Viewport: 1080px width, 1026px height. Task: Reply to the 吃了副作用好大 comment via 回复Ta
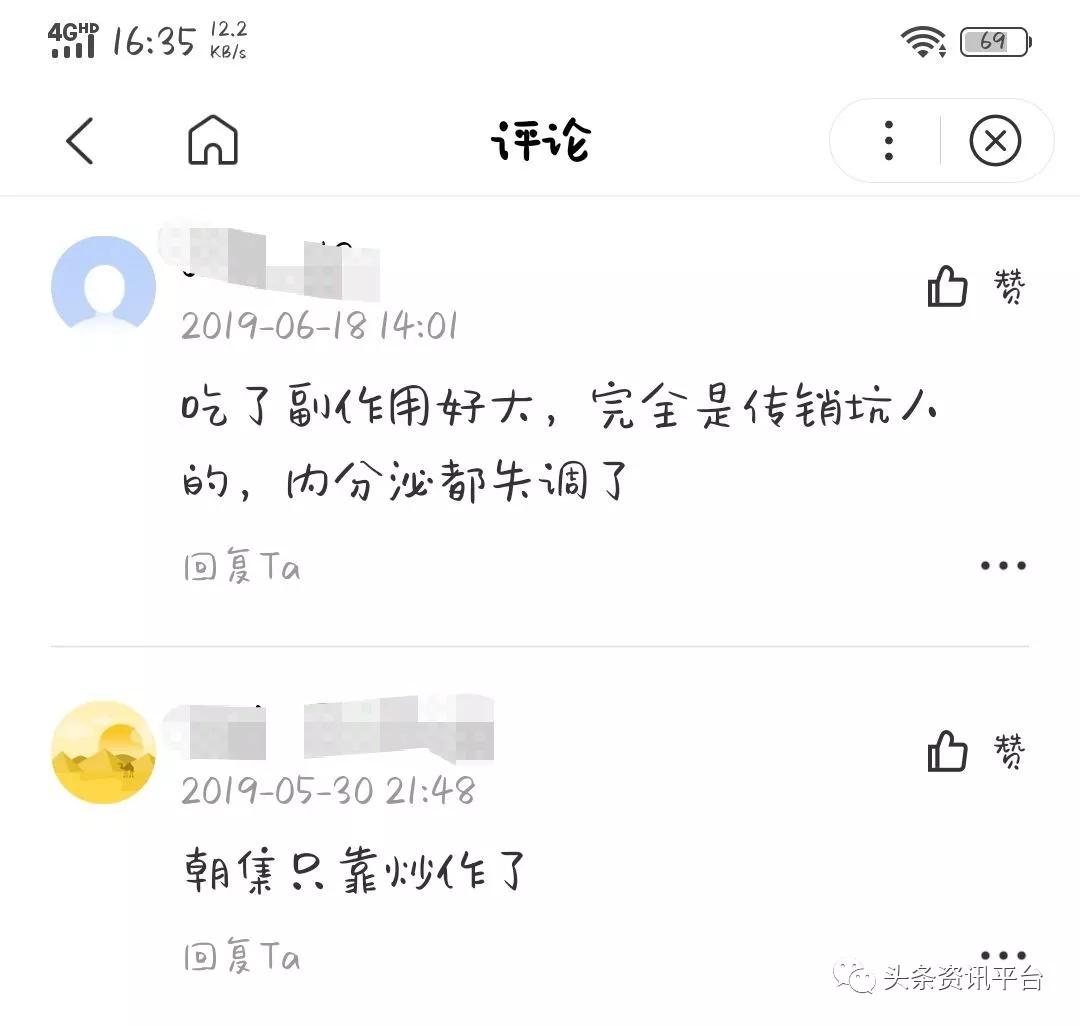pos(241,568)
